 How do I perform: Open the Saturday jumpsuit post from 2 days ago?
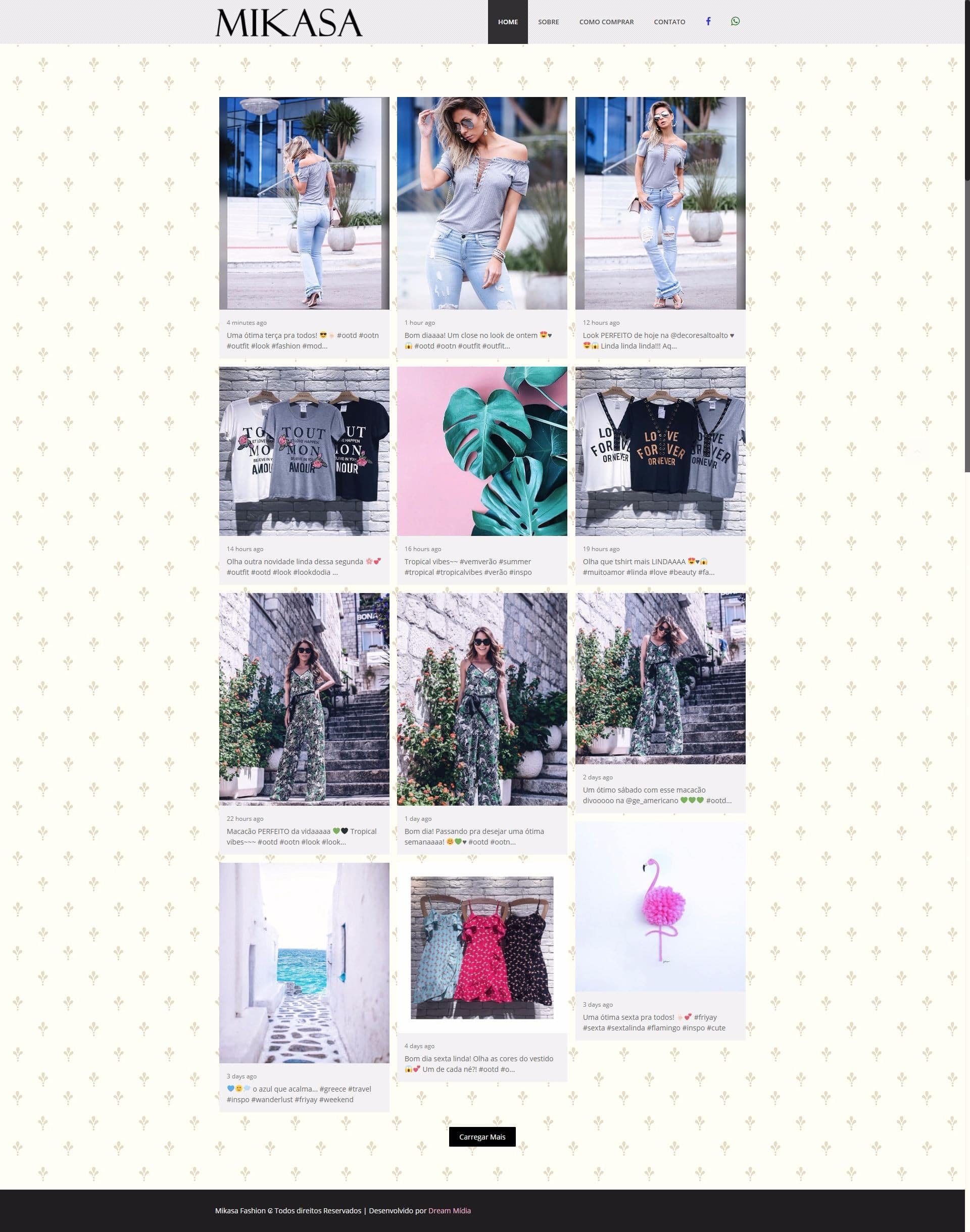tap(660, 678)
